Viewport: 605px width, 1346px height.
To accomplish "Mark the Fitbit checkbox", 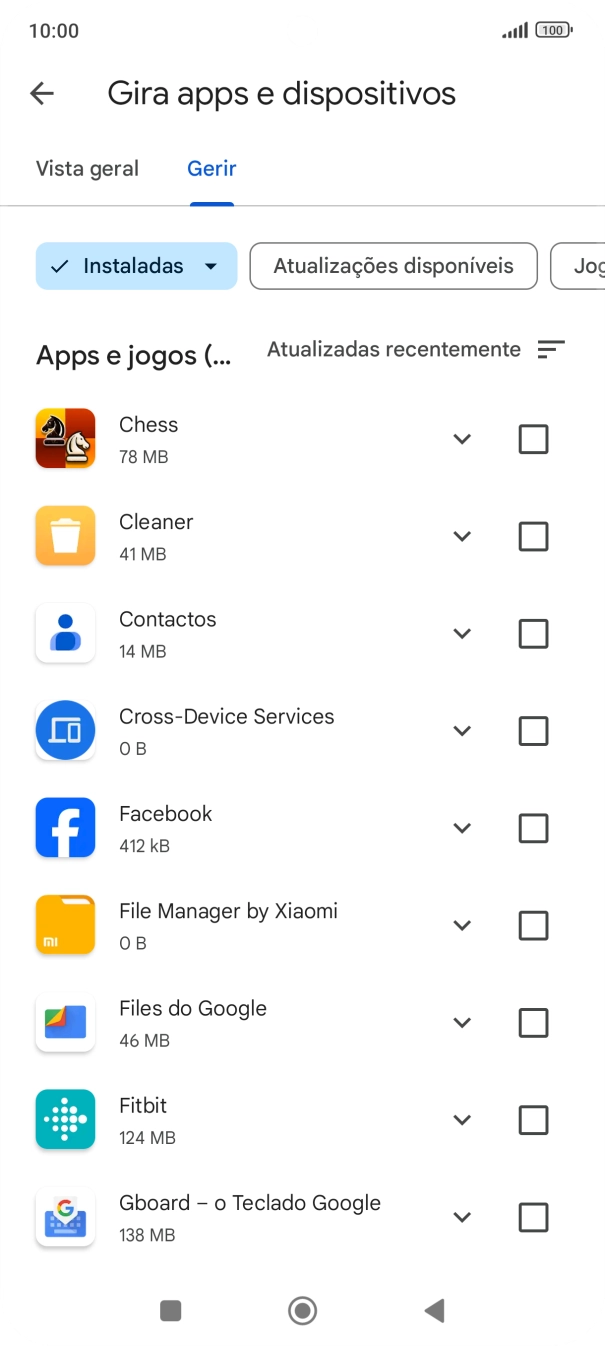I will coord(533,1120).
